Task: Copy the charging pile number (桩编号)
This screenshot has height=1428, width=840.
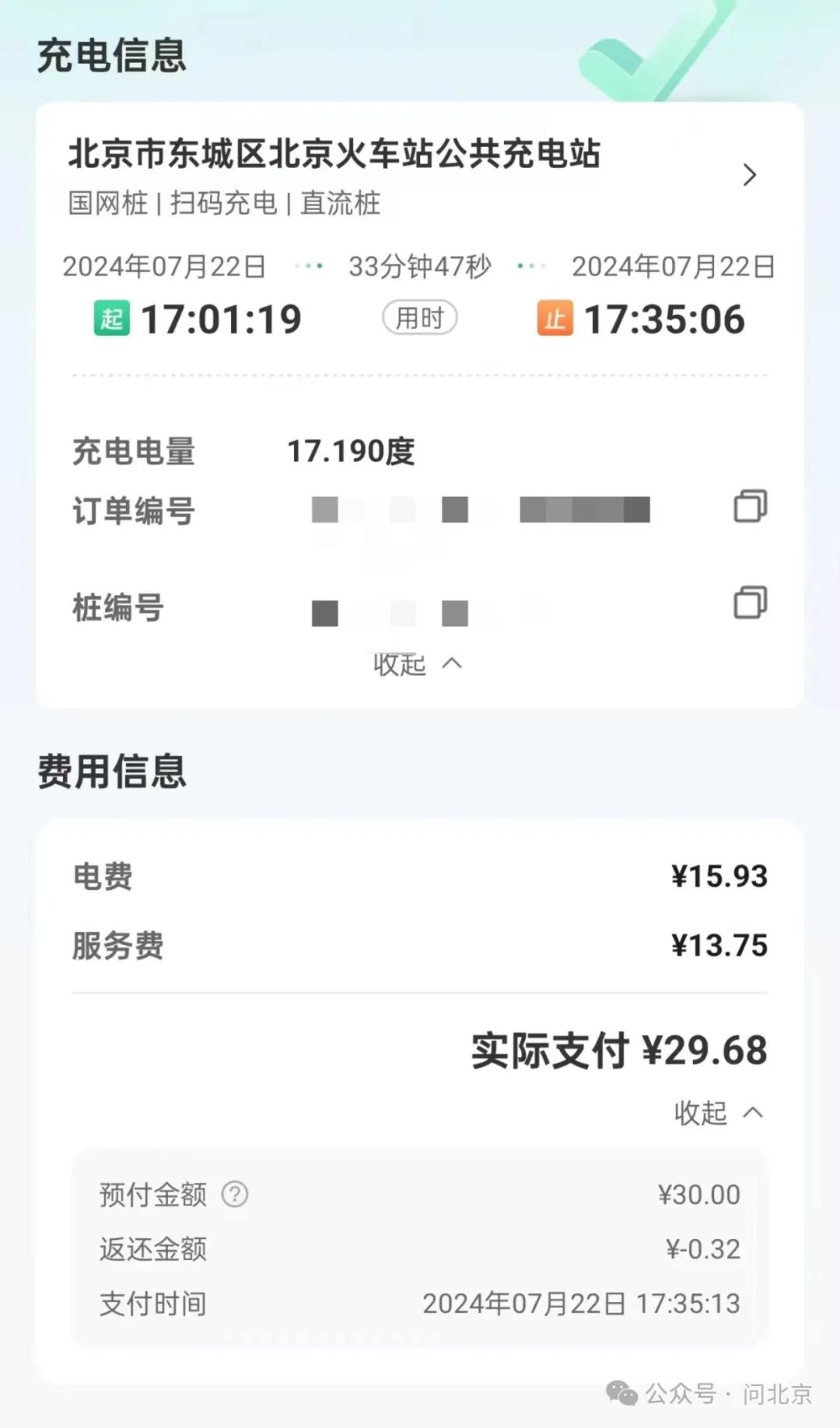Action: pyautogui.click(x=750, y=603)
